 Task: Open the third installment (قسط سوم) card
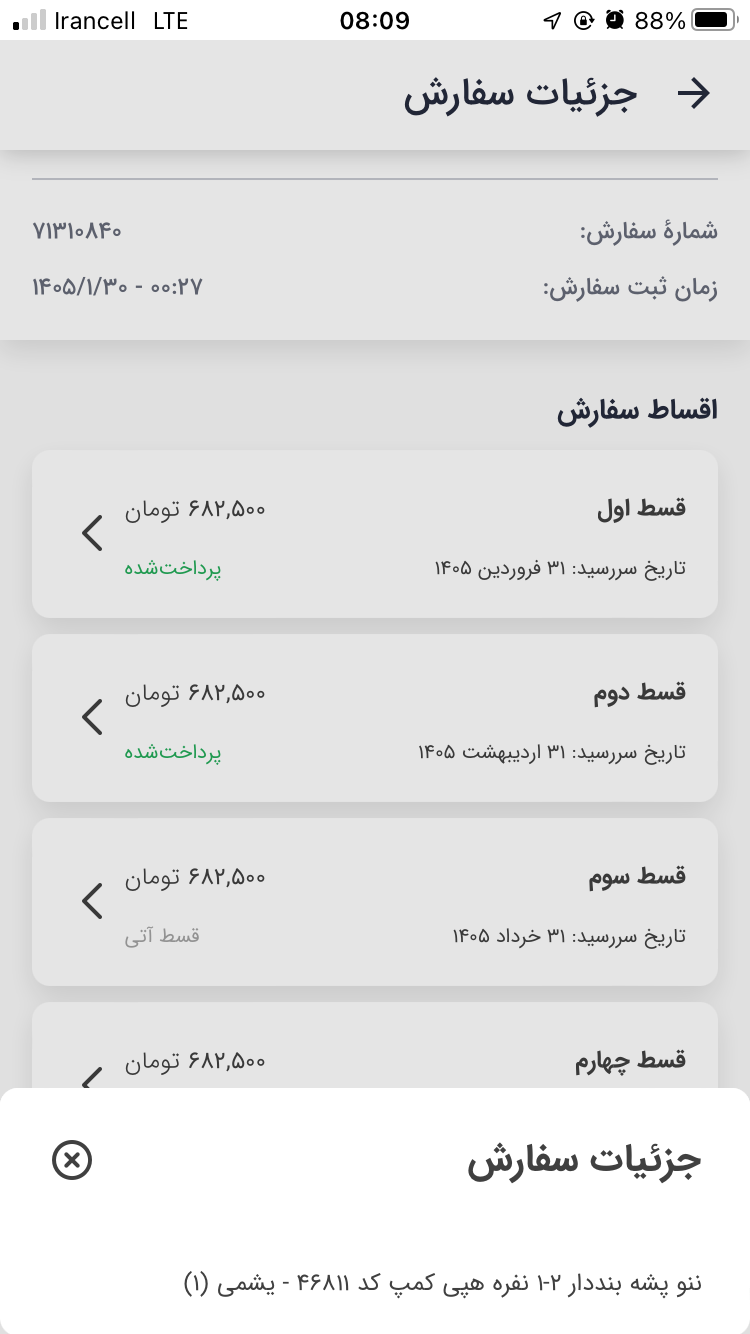375,902
